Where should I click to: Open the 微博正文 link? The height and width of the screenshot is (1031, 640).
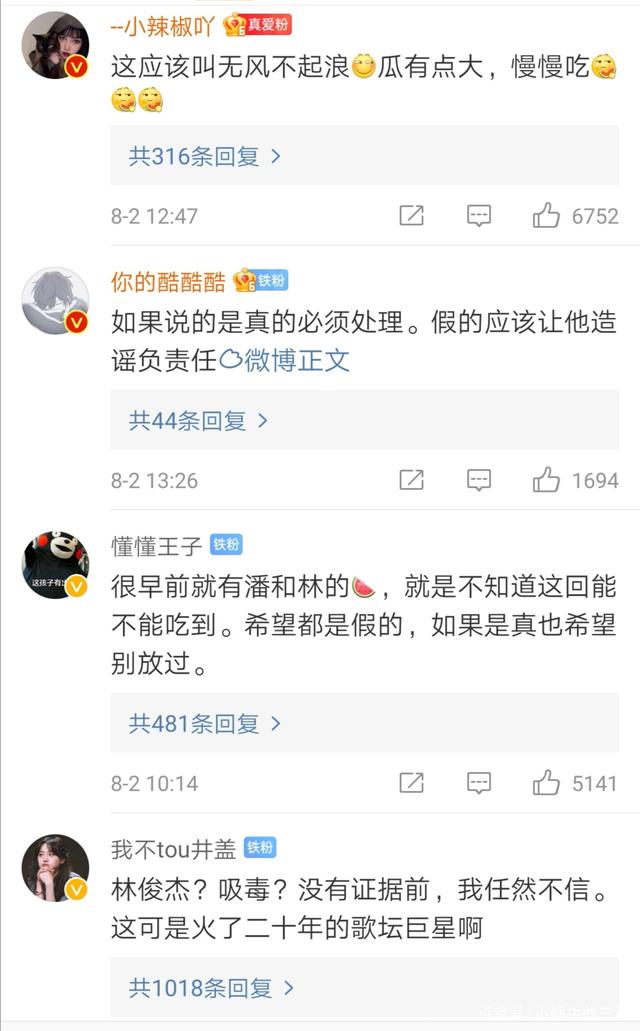[x=286, y=360]
